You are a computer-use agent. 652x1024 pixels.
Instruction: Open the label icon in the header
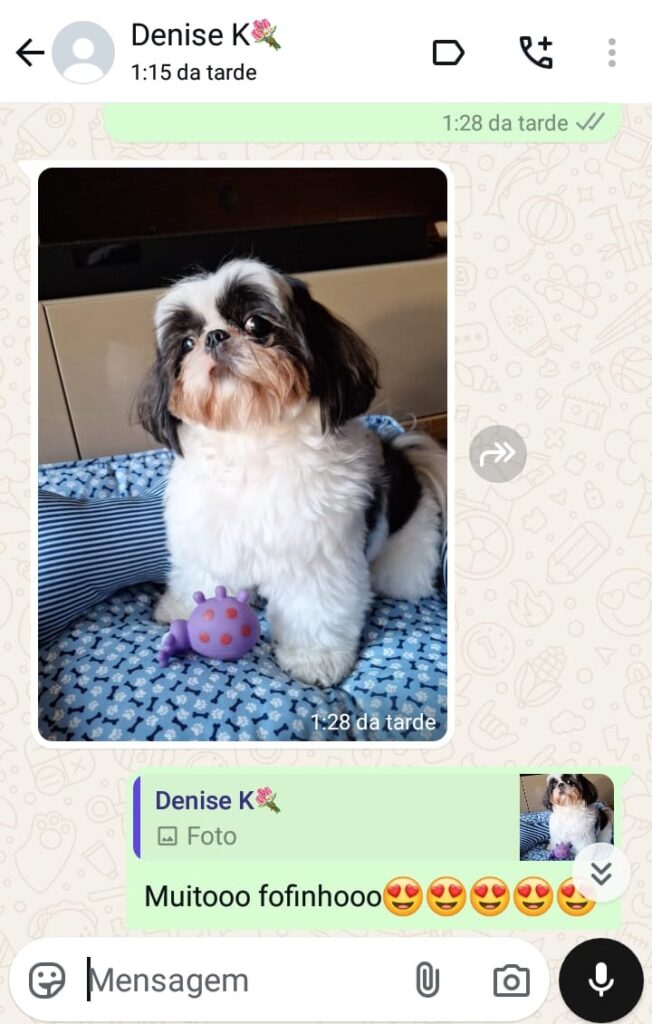click(x=448, y=53)
